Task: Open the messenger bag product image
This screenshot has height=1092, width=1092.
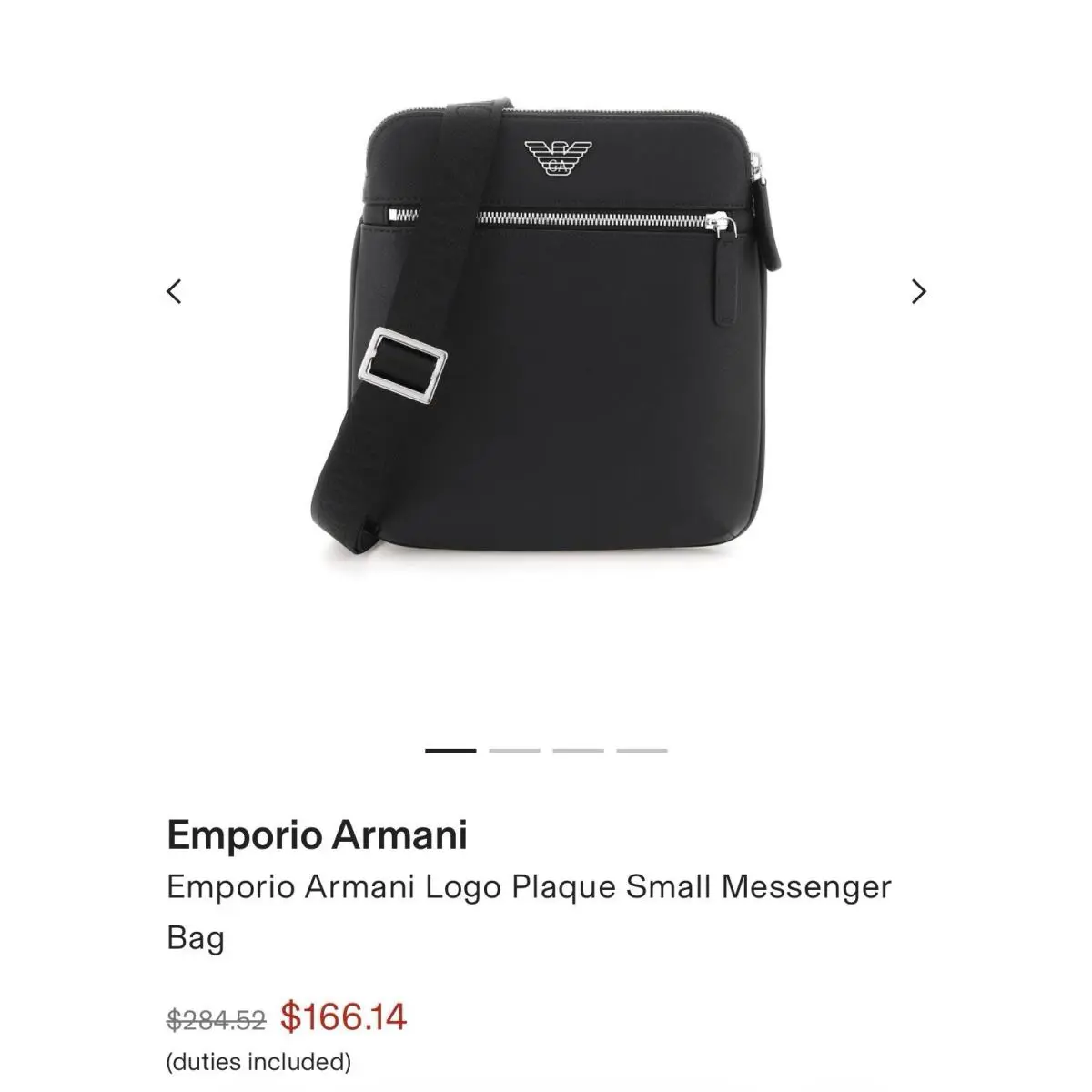Action: 546,328
